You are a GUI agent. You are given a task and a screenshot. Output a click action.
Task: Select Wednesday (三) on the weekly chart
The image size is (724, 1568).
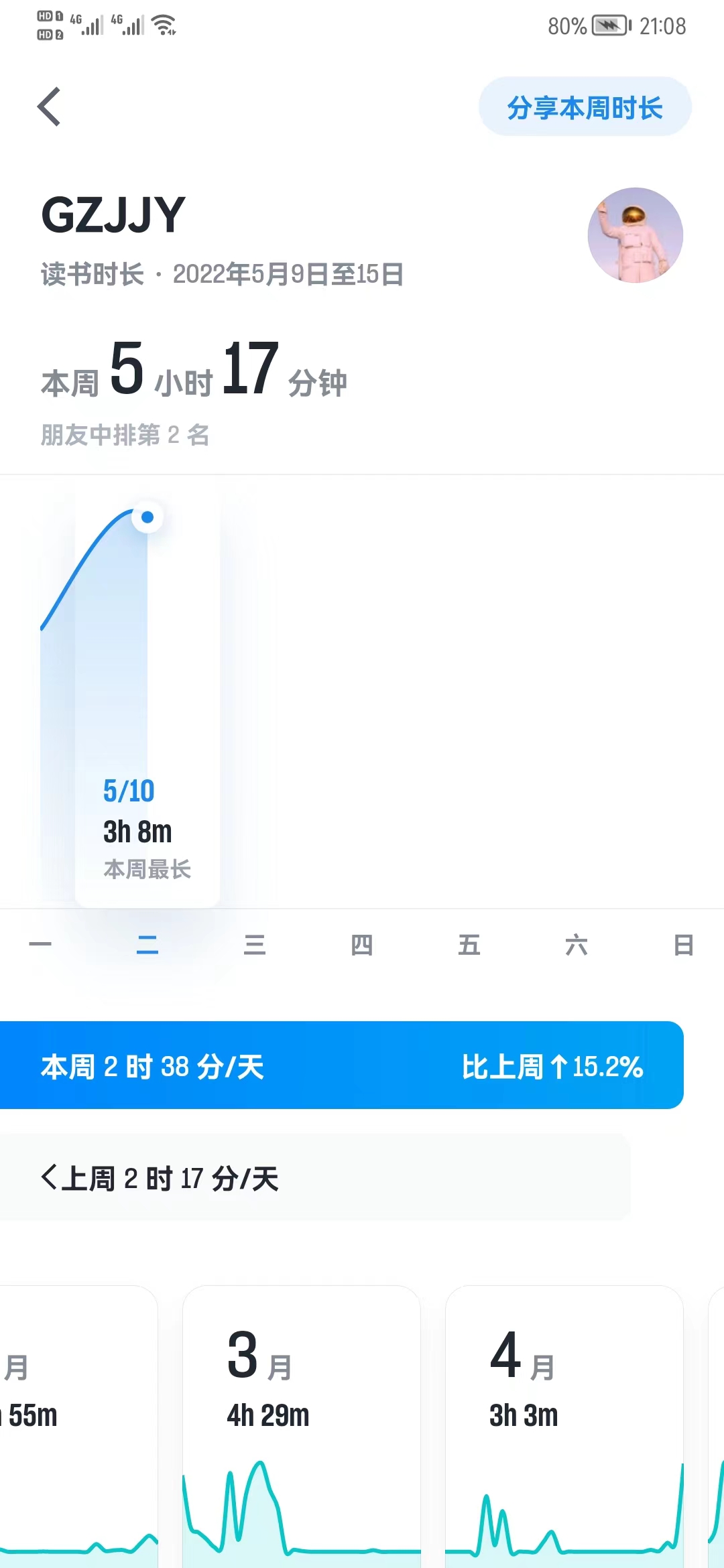click(255, 944)
